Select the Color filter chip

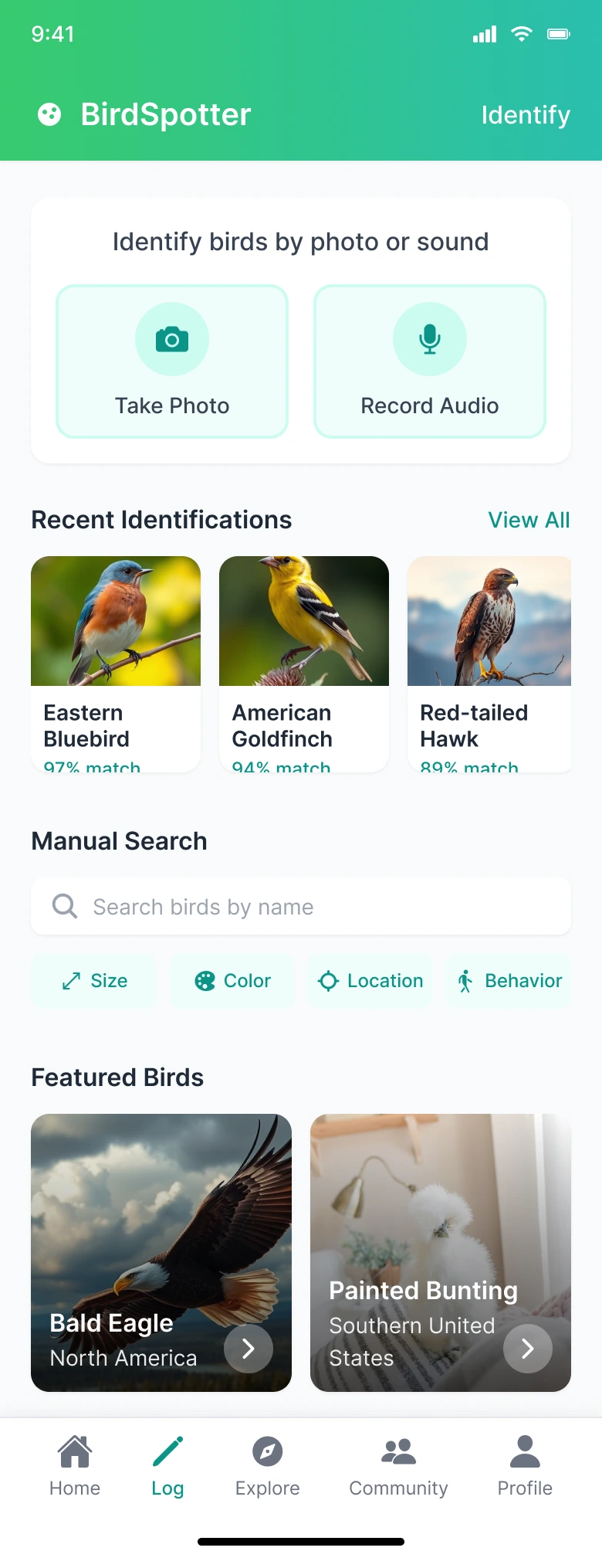tap(232, 981)
